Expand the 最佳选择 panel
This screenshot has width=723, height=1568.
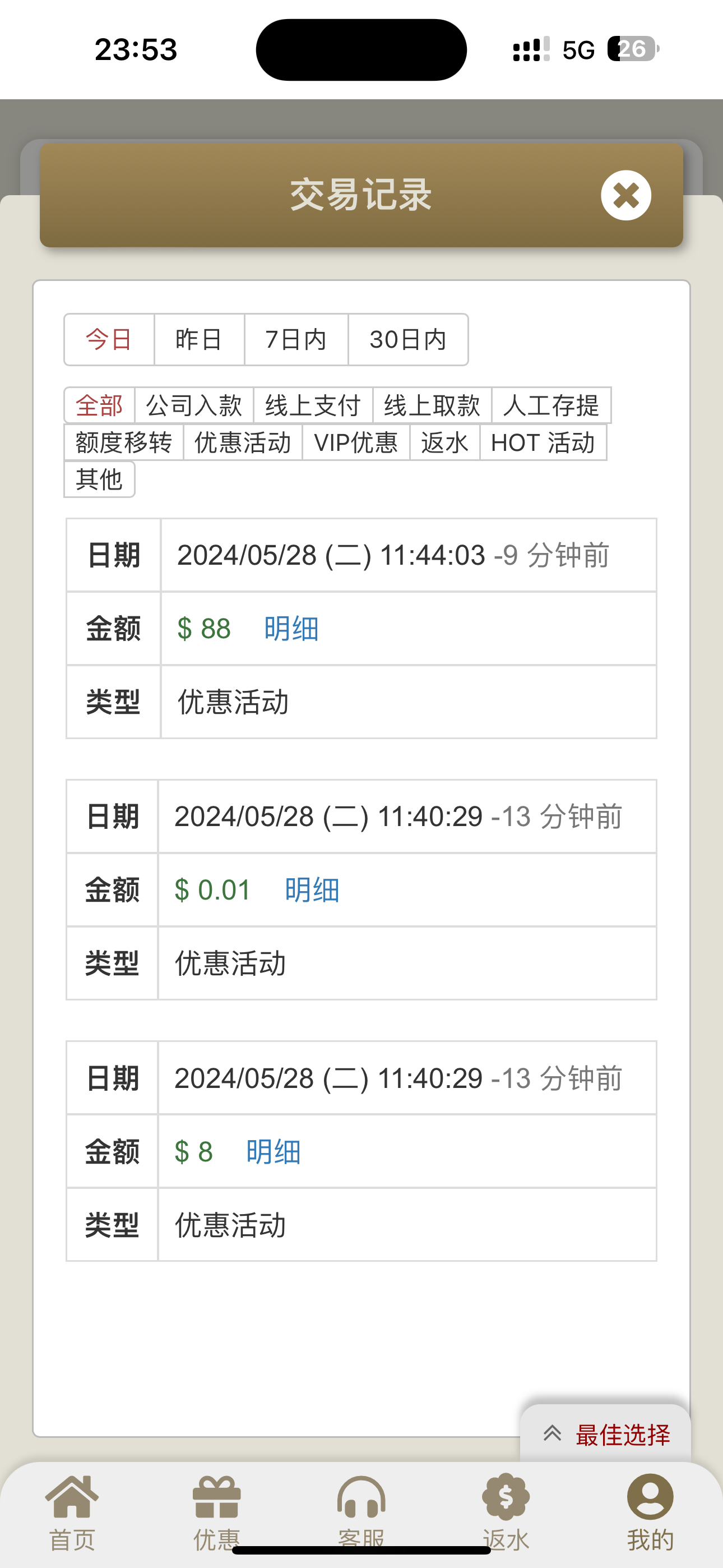point(606,1435)
